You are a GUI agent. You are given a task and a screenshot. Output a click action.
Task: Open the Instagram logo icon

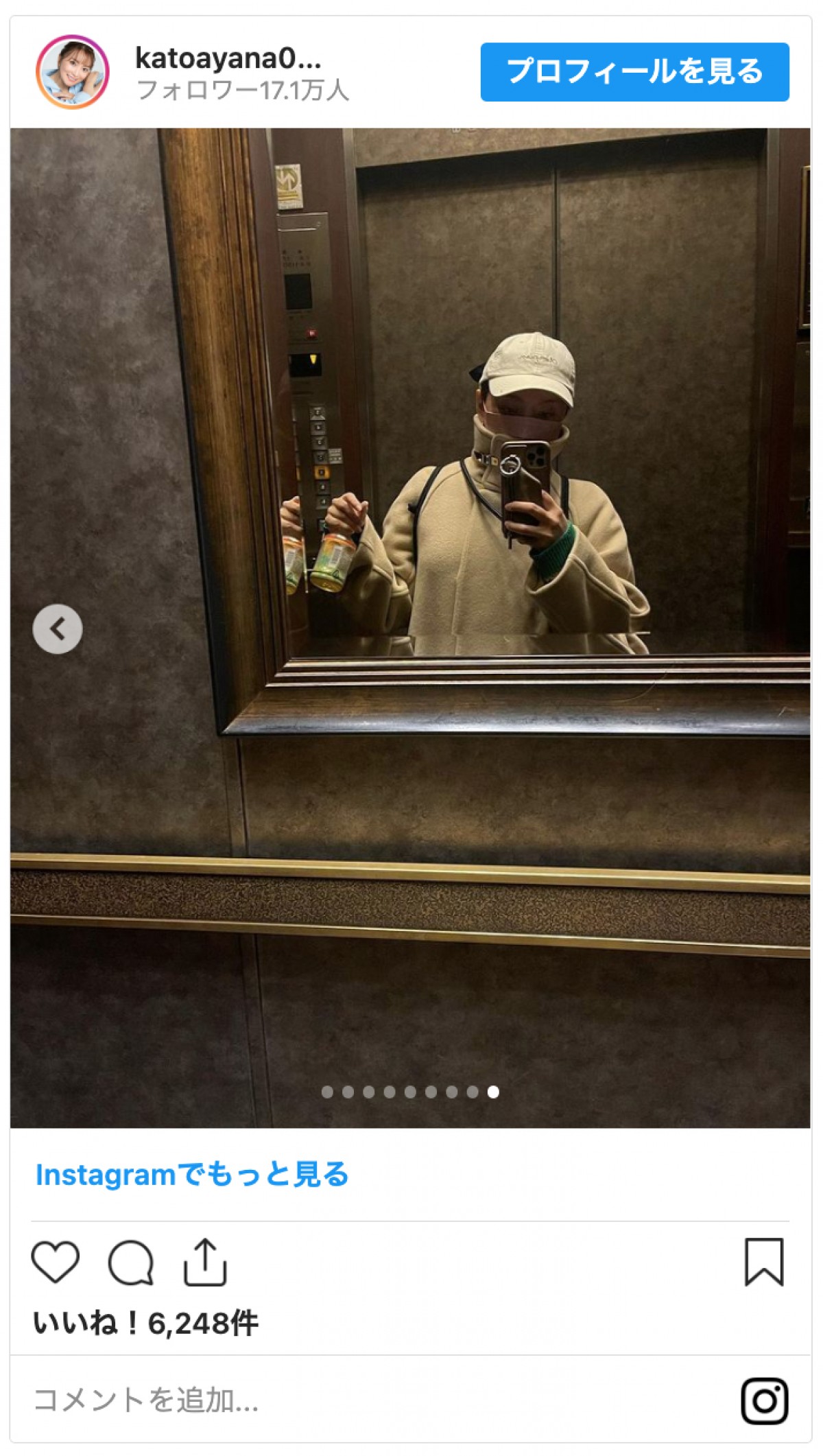764,1400
